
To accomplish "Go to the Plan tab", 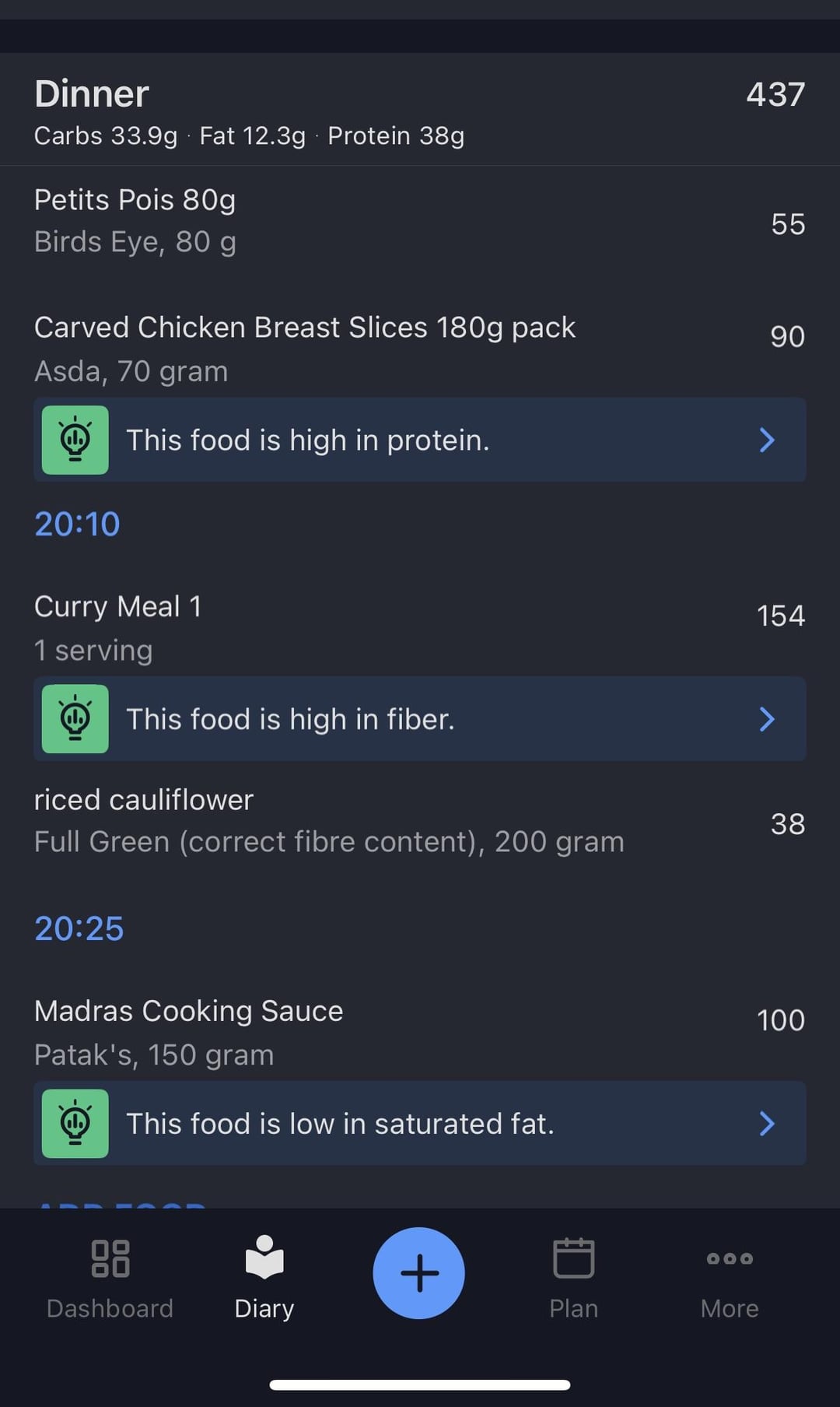I will click(x=574, y=1279).
